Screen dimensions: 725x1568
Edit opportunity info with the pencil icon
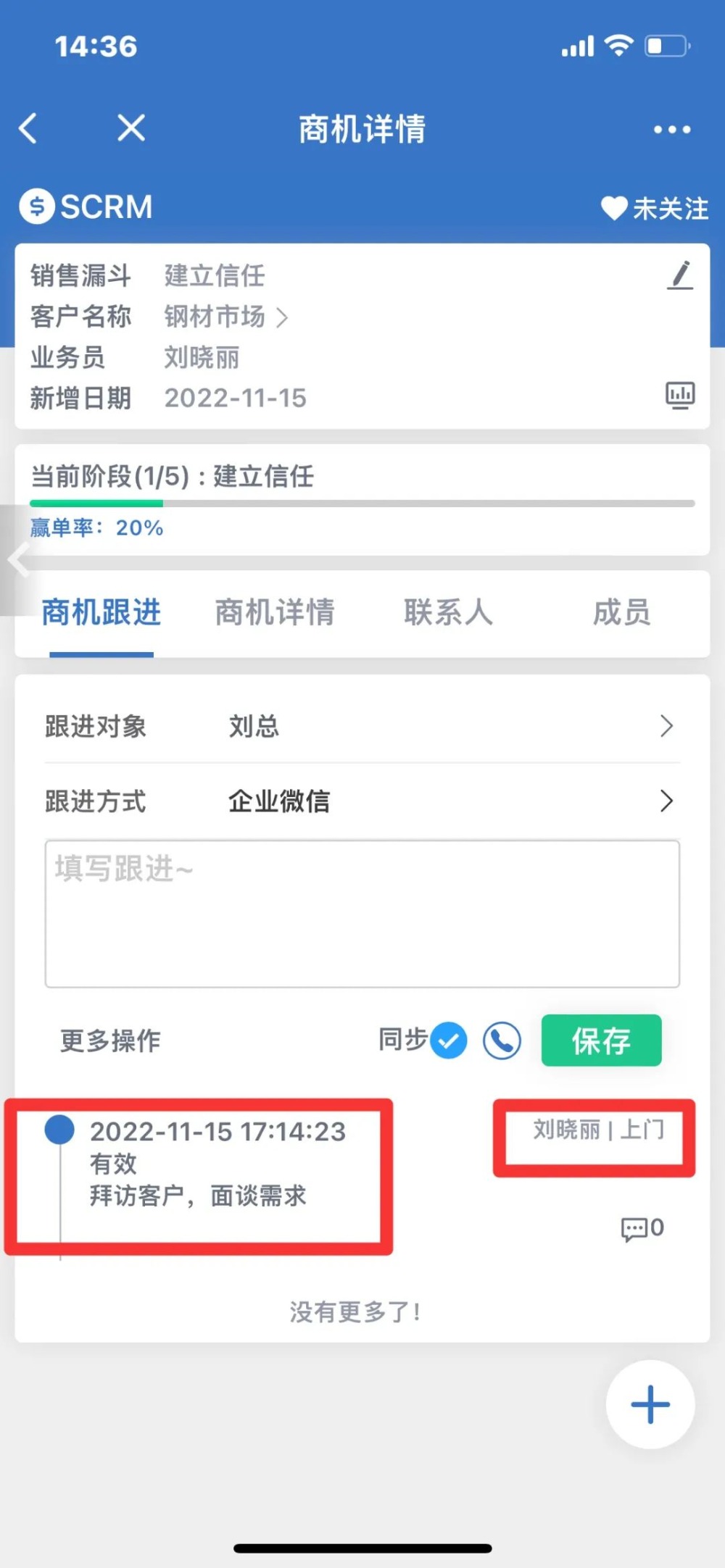[x=680, y=275]
